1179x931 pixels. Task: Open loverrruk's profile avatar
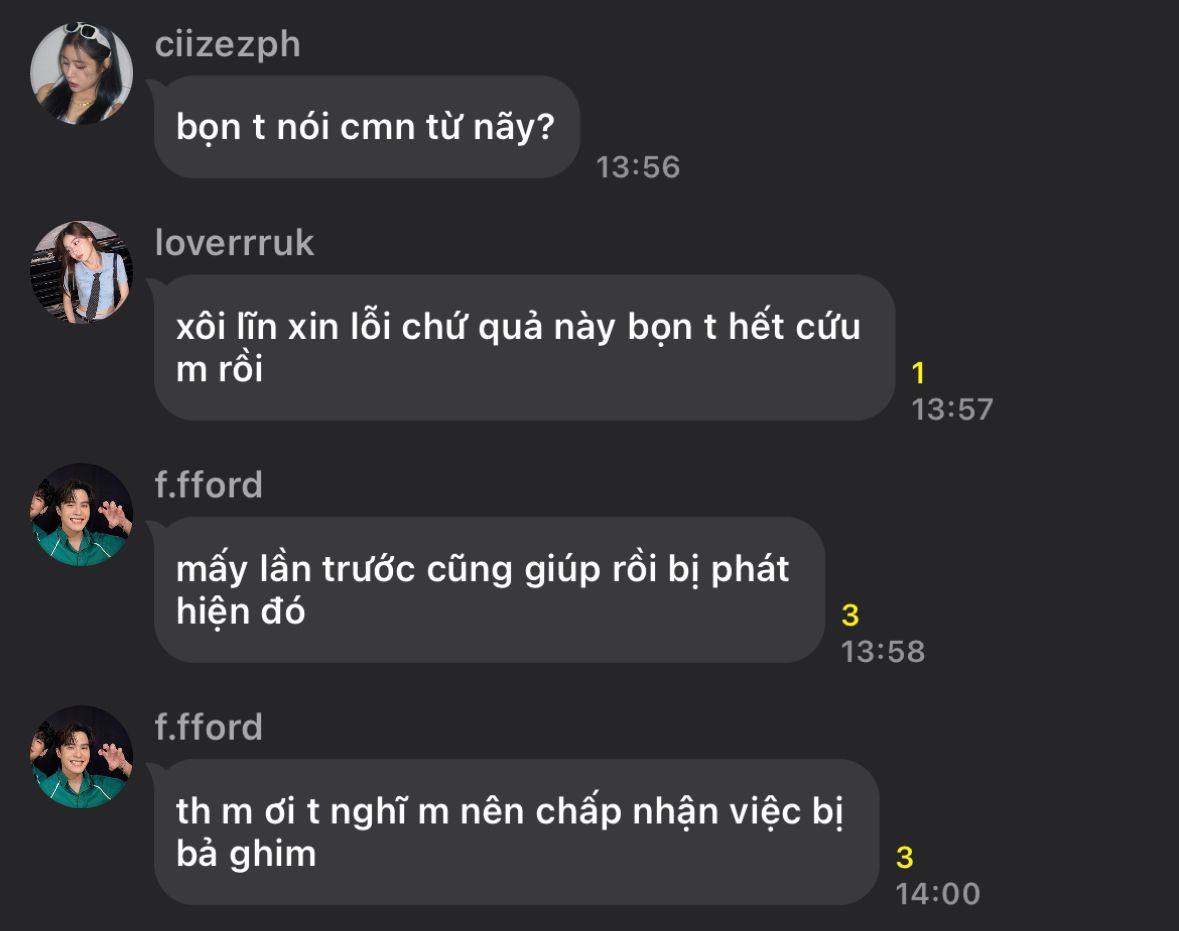pos(81,272)
